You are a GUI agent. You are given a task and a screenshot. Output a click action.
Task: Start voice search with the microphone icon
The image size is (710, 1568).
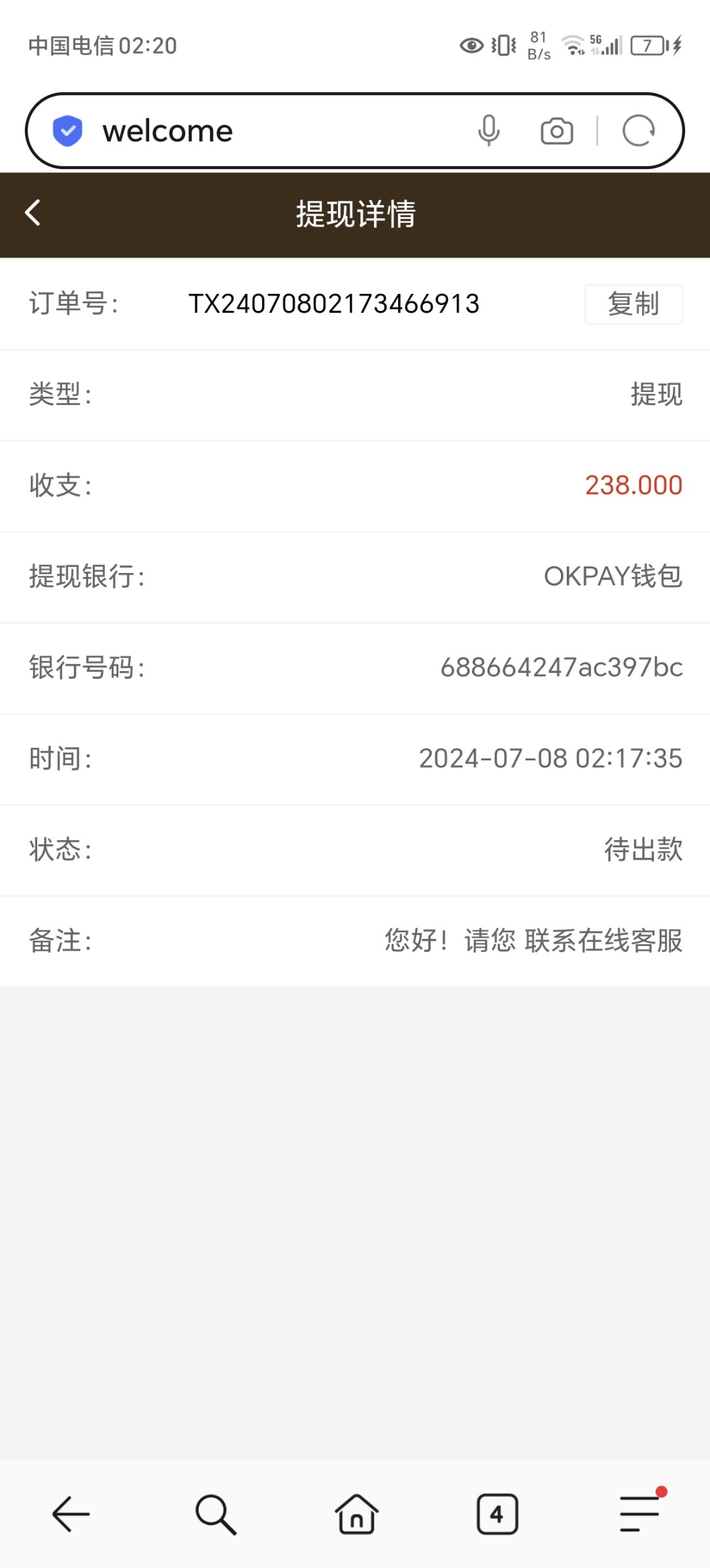click(x=488, y=131)
